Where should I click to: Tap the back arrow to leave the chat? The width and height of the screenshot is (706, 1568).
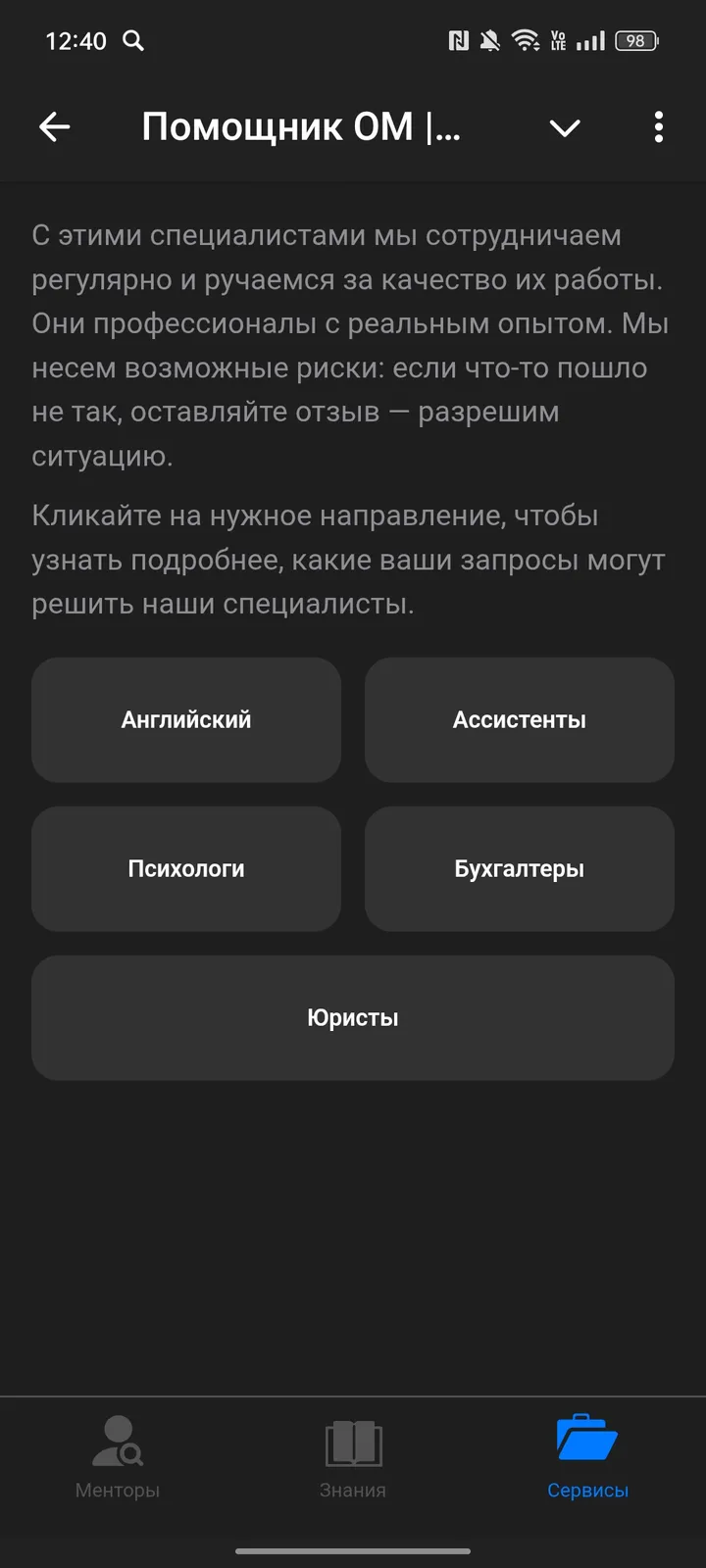tap(55, 127)
